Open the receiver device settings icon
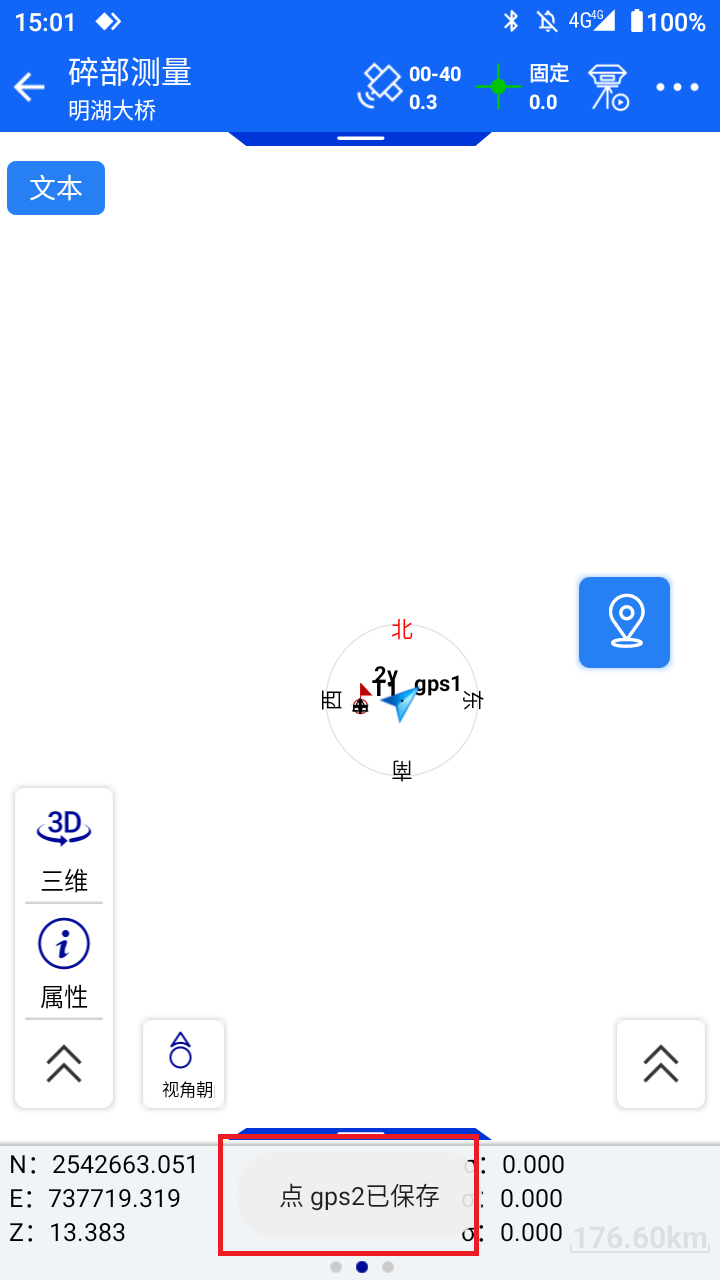The height and width of the screenshot is (1280, 720). click(608, 87)
